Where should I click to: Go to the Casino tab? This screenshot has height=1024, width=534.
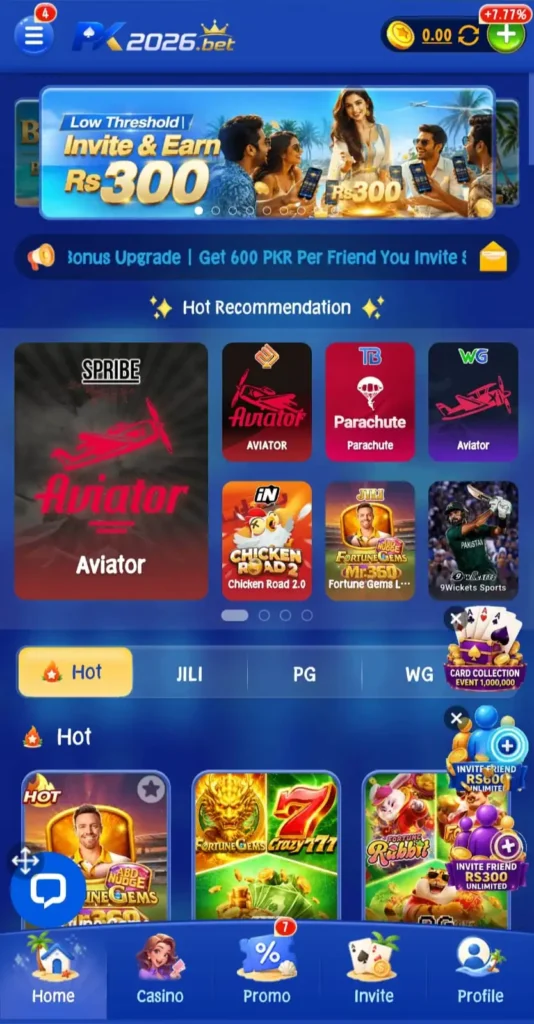[x=160, y=968]
